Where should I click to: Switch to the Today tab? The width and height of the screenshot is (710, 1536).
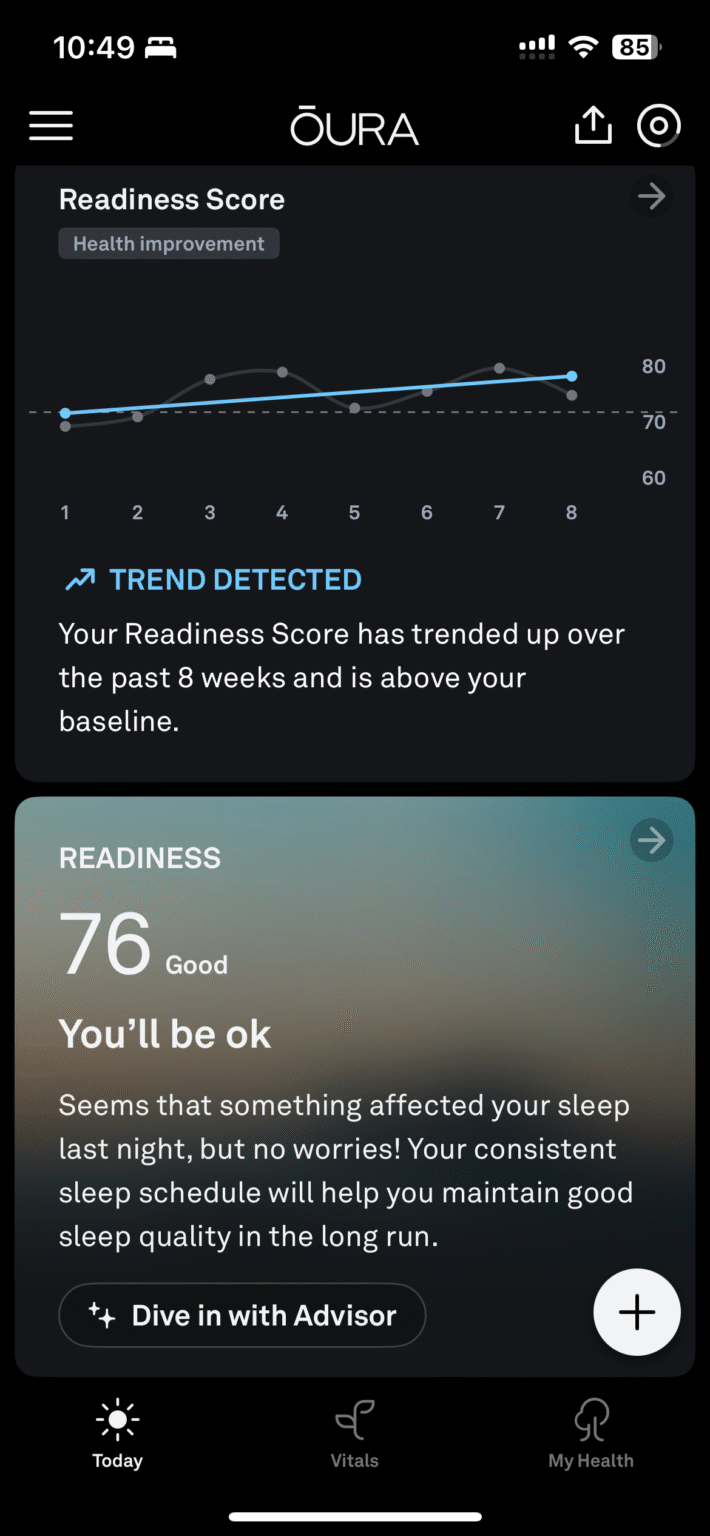tap(118, 1433)
